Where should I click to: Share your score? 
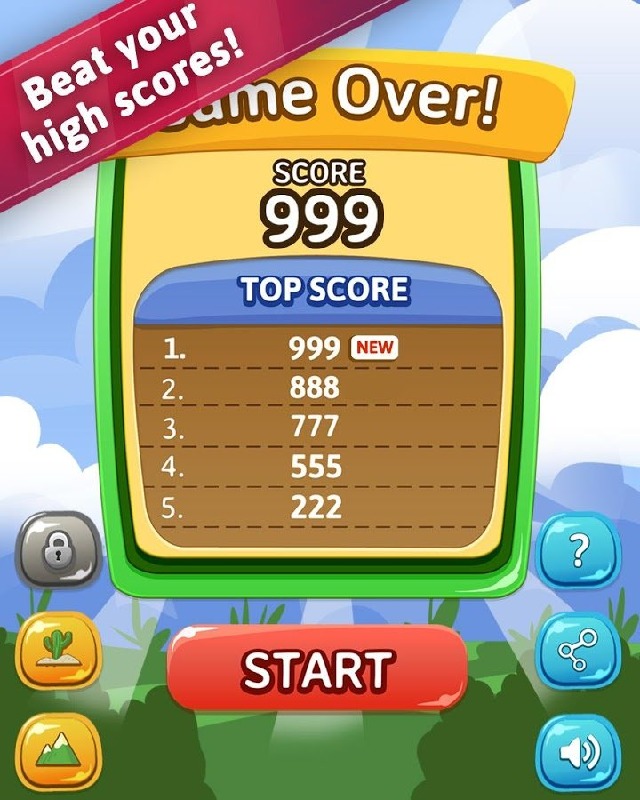click(x=579, y=653)
